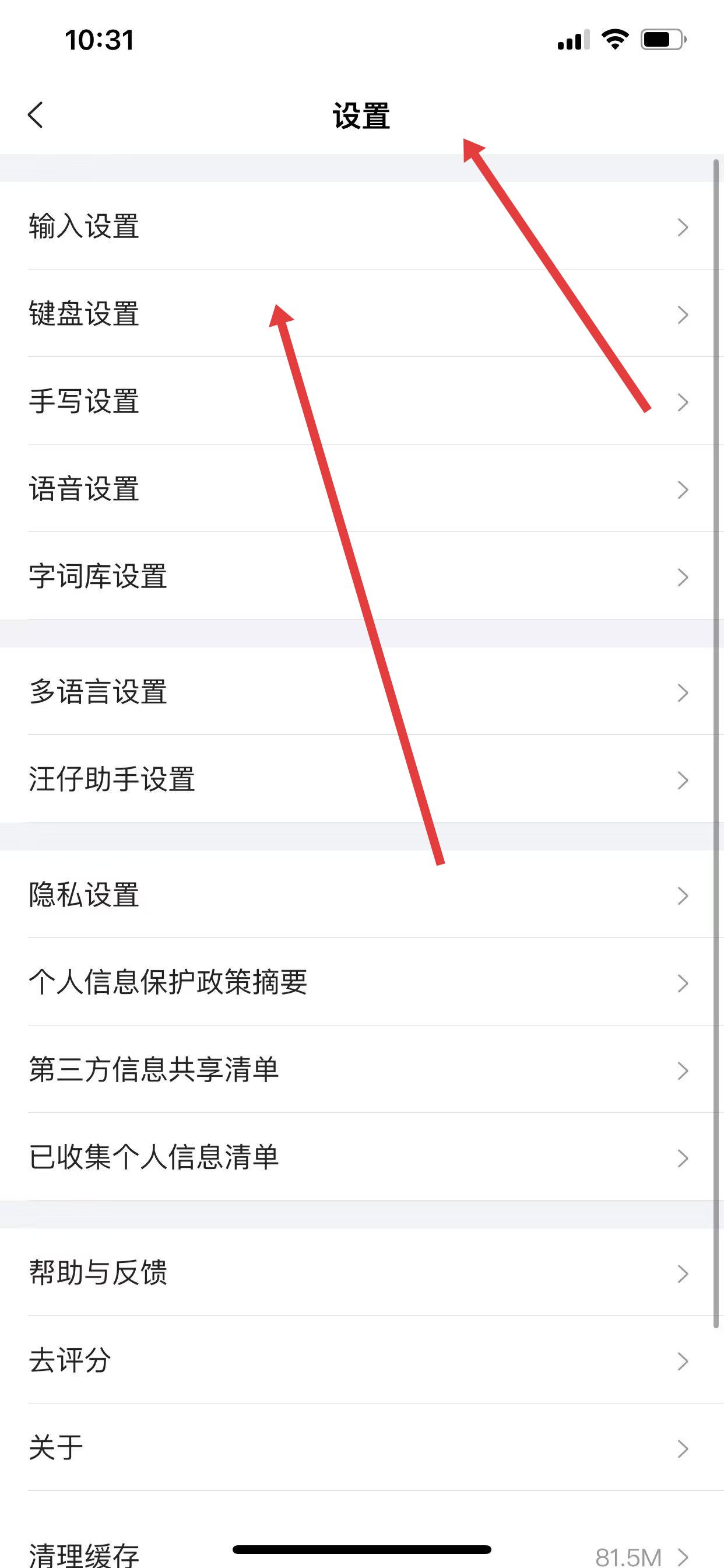
Task: Open 多语言设置
Action: pyautogui.click(x=98, y=692)
